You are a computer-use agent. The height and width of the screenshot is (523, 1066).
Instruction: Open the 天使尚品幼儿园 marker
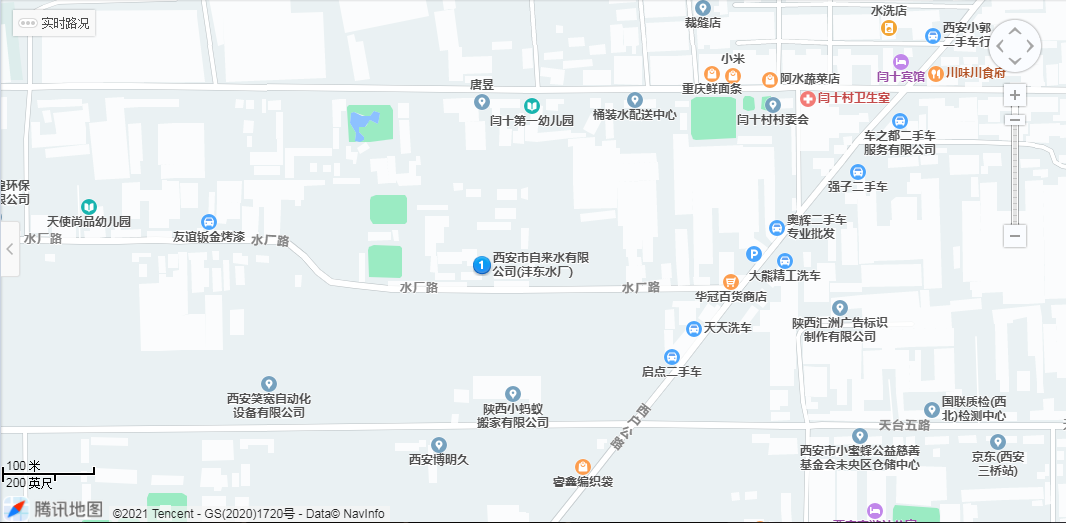coord(89,206)
